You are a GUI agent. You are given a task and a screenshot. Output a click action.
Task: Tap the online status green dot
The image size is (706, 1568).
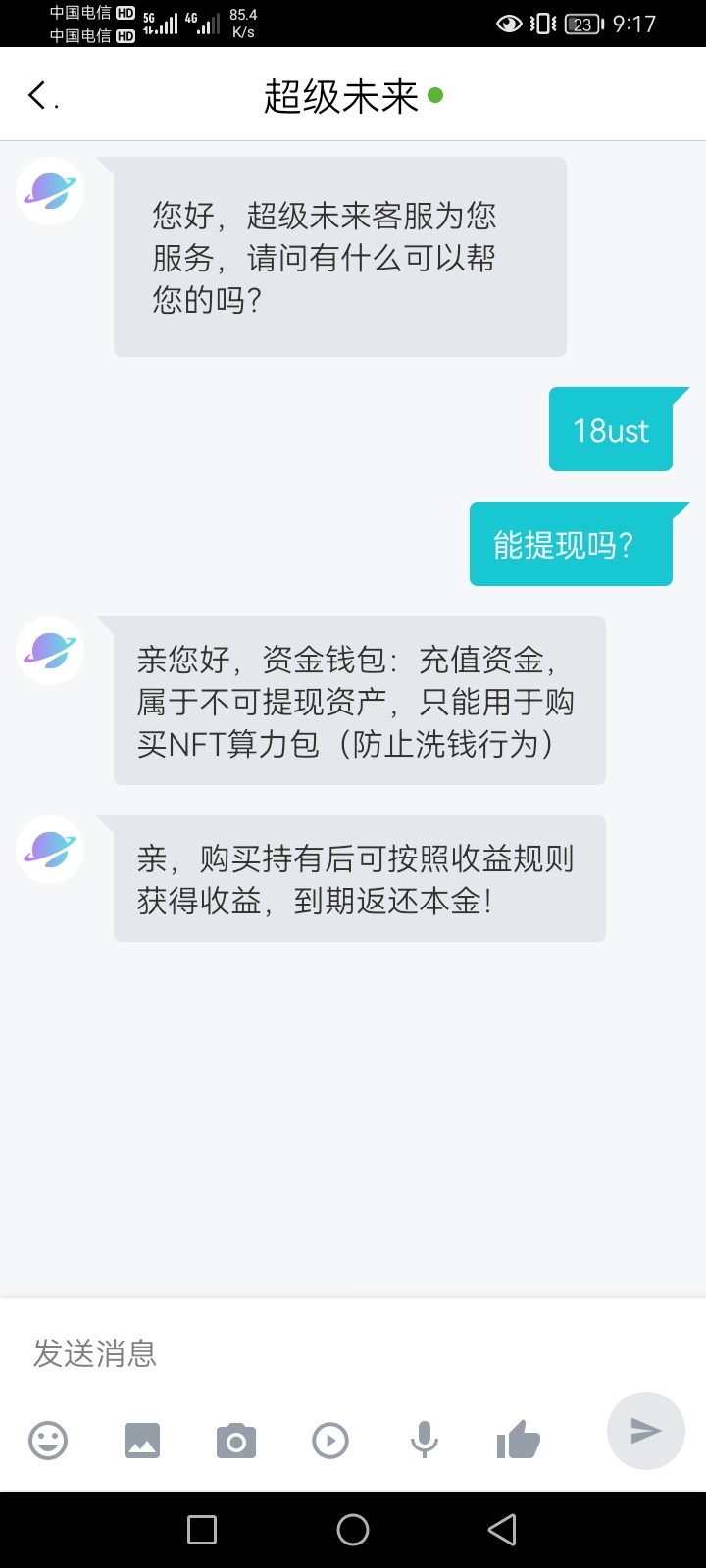click(x=435, y=95)
